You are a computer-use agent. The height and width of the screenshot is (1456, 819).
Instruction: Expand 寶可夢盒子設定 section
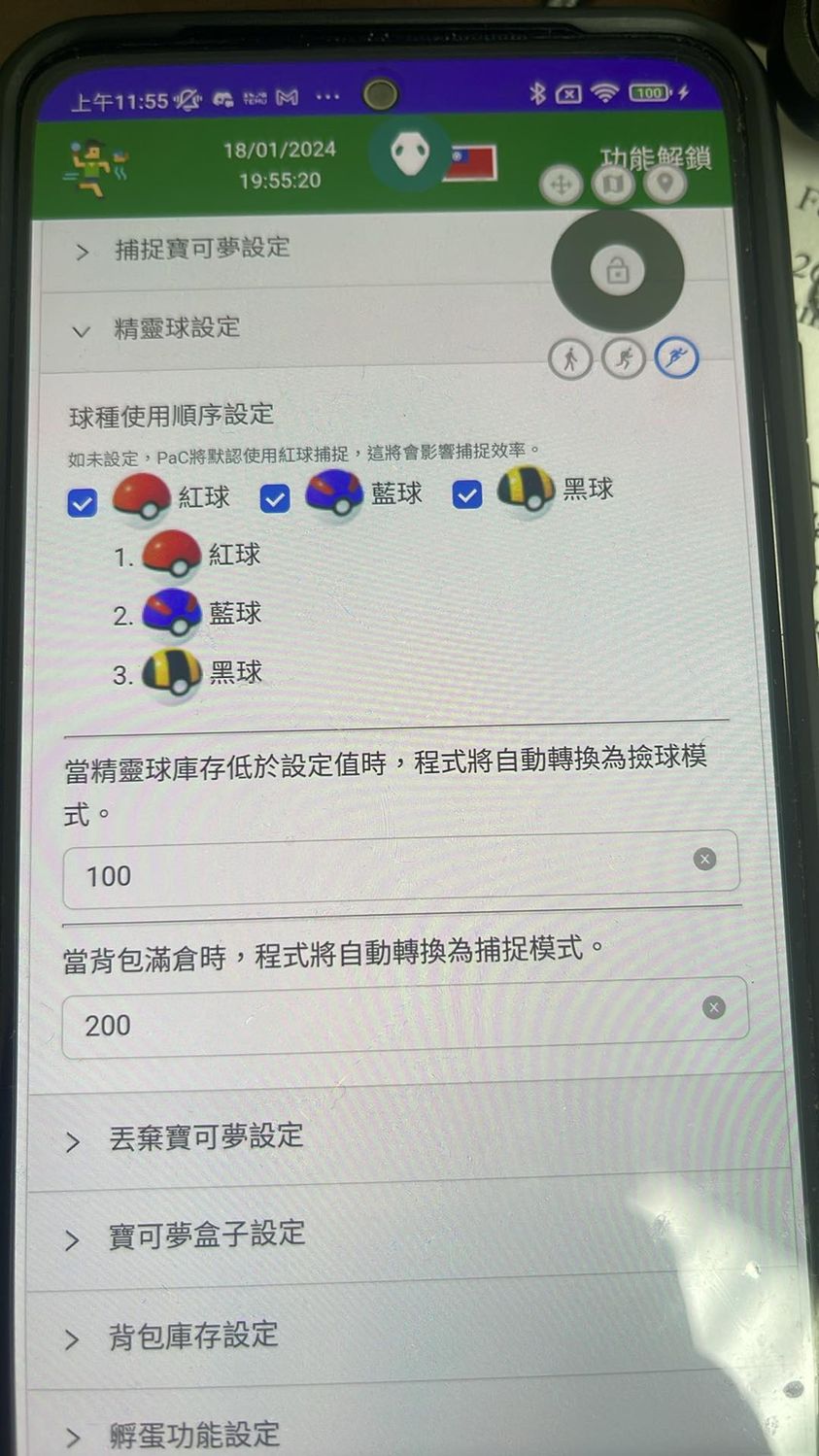coord(204,1236)
